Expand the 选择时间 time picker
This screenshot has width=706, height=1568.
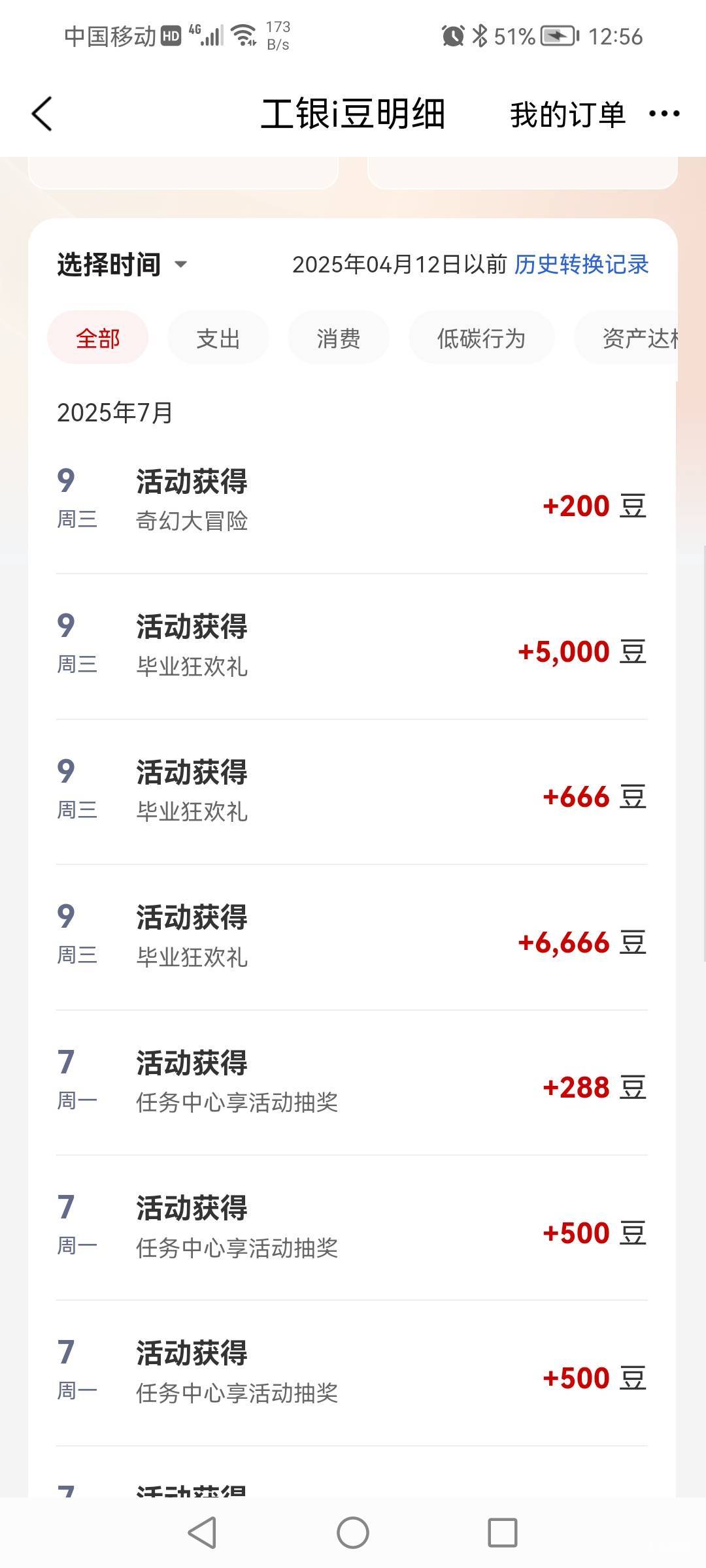(x=122, y=265)
